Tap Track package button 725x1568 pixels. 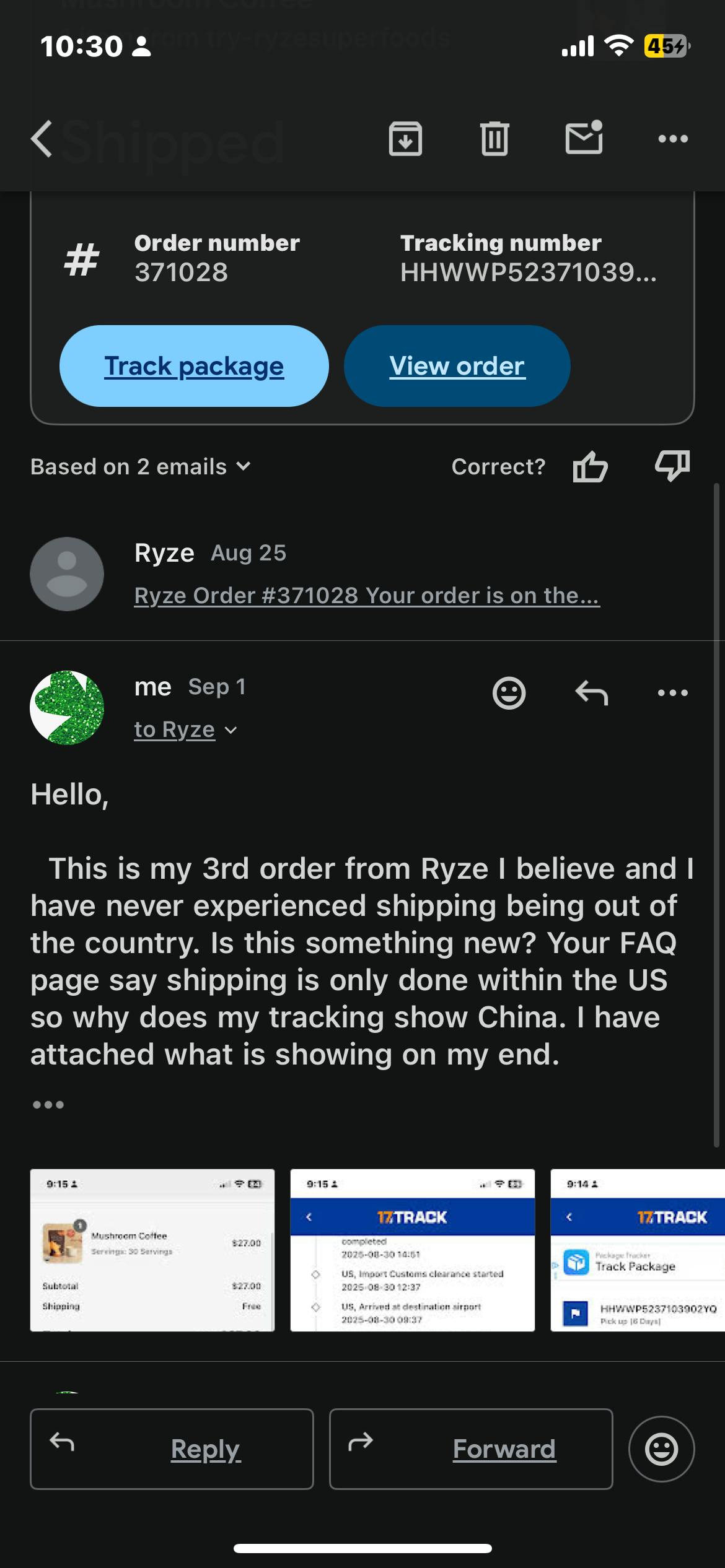(x=194, y=366)
